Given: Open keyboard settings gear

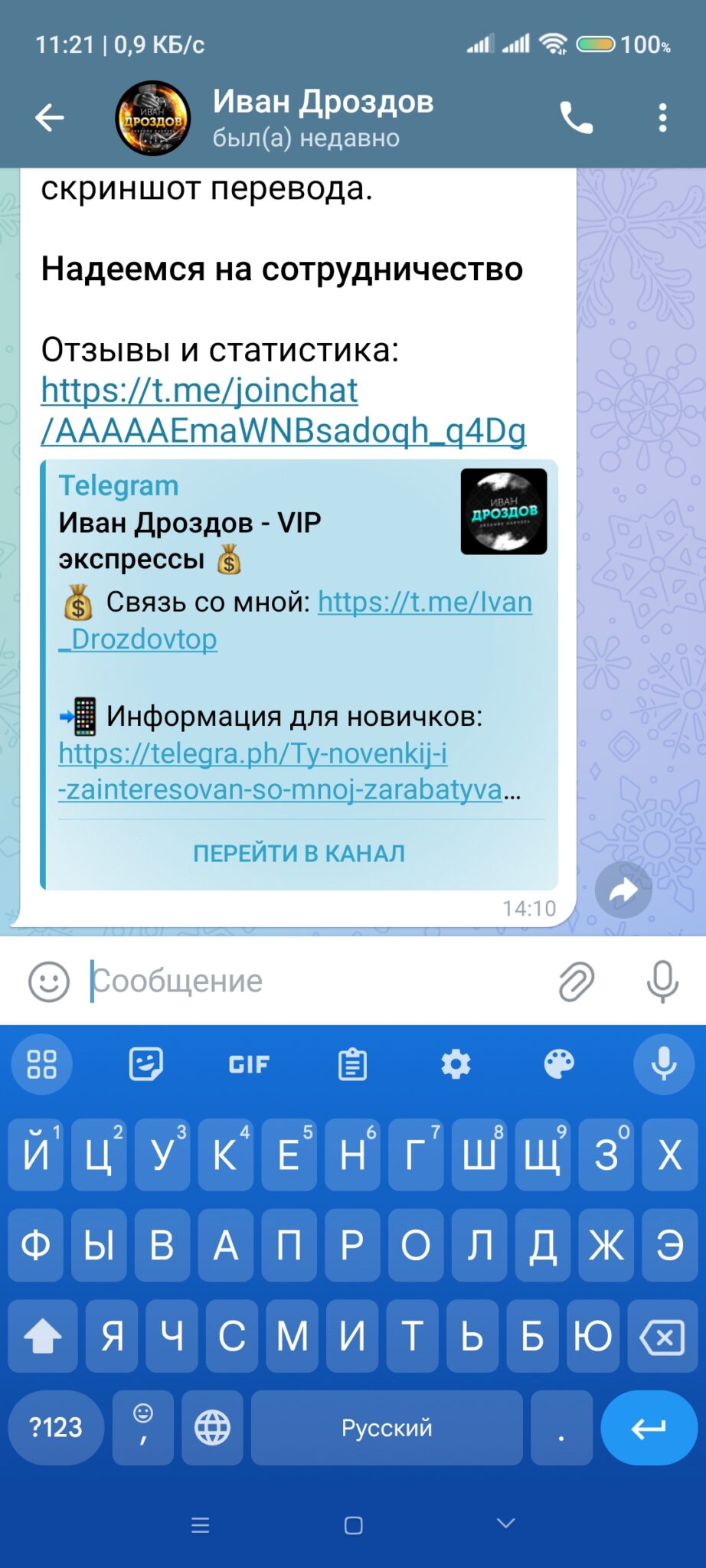Looking at the screenshot, I should [456, 1064].
